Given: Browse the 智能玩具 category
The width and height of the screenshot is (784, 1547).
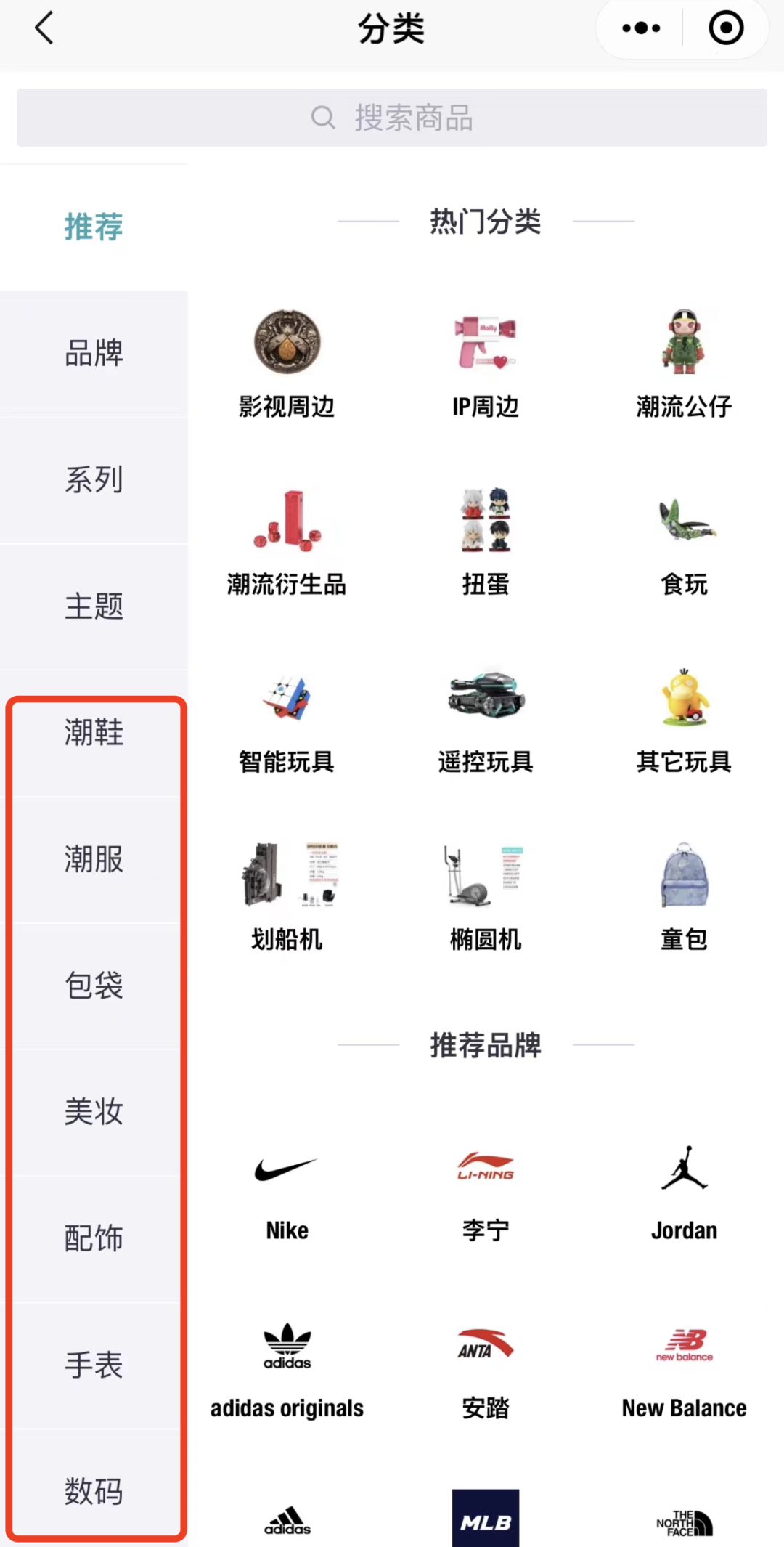Looking at the screenshot, I should 287,719.
